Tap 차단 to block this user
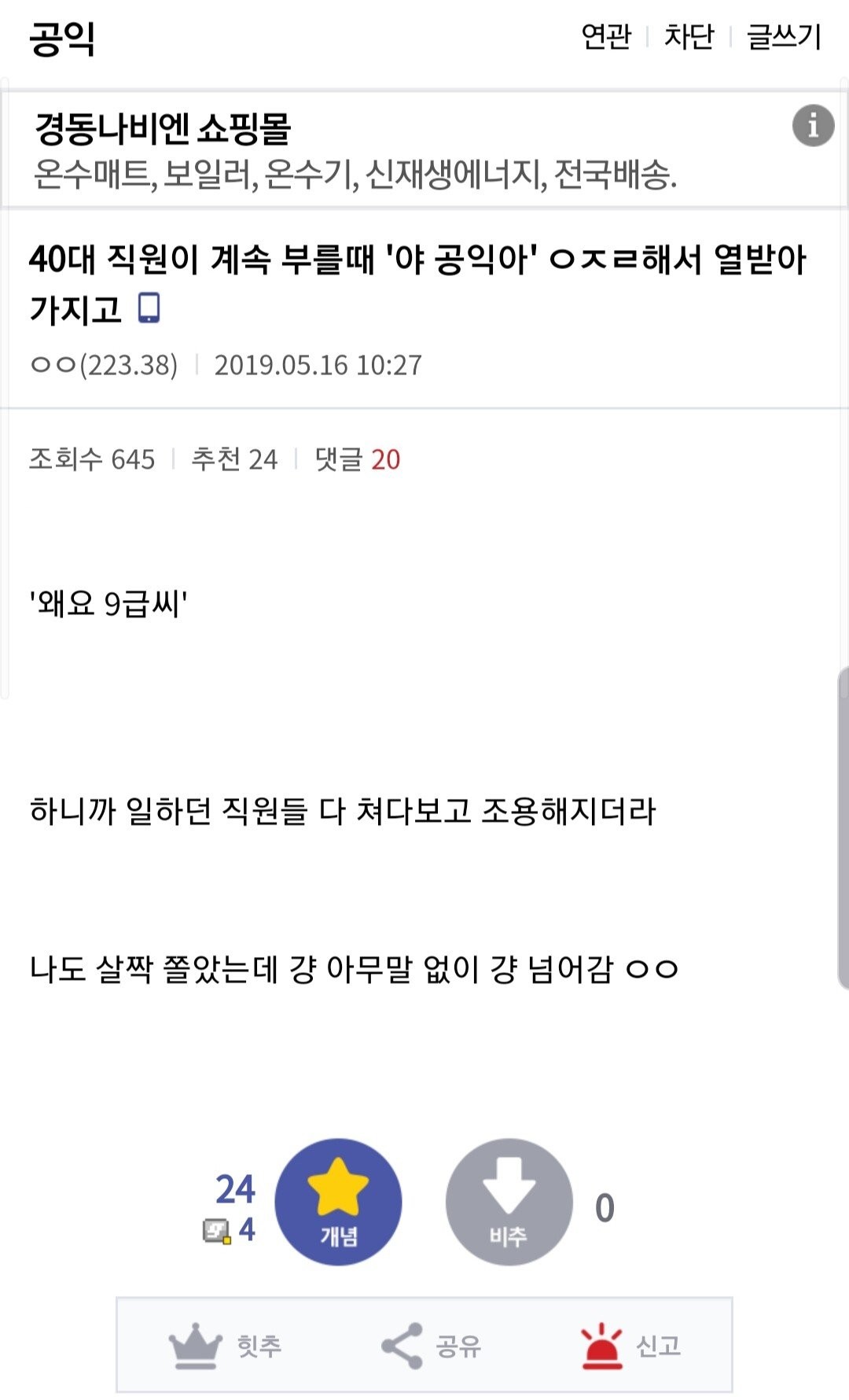Image resolution: width=849 pixels, height=1400 pixels. [x=689, y=37]
